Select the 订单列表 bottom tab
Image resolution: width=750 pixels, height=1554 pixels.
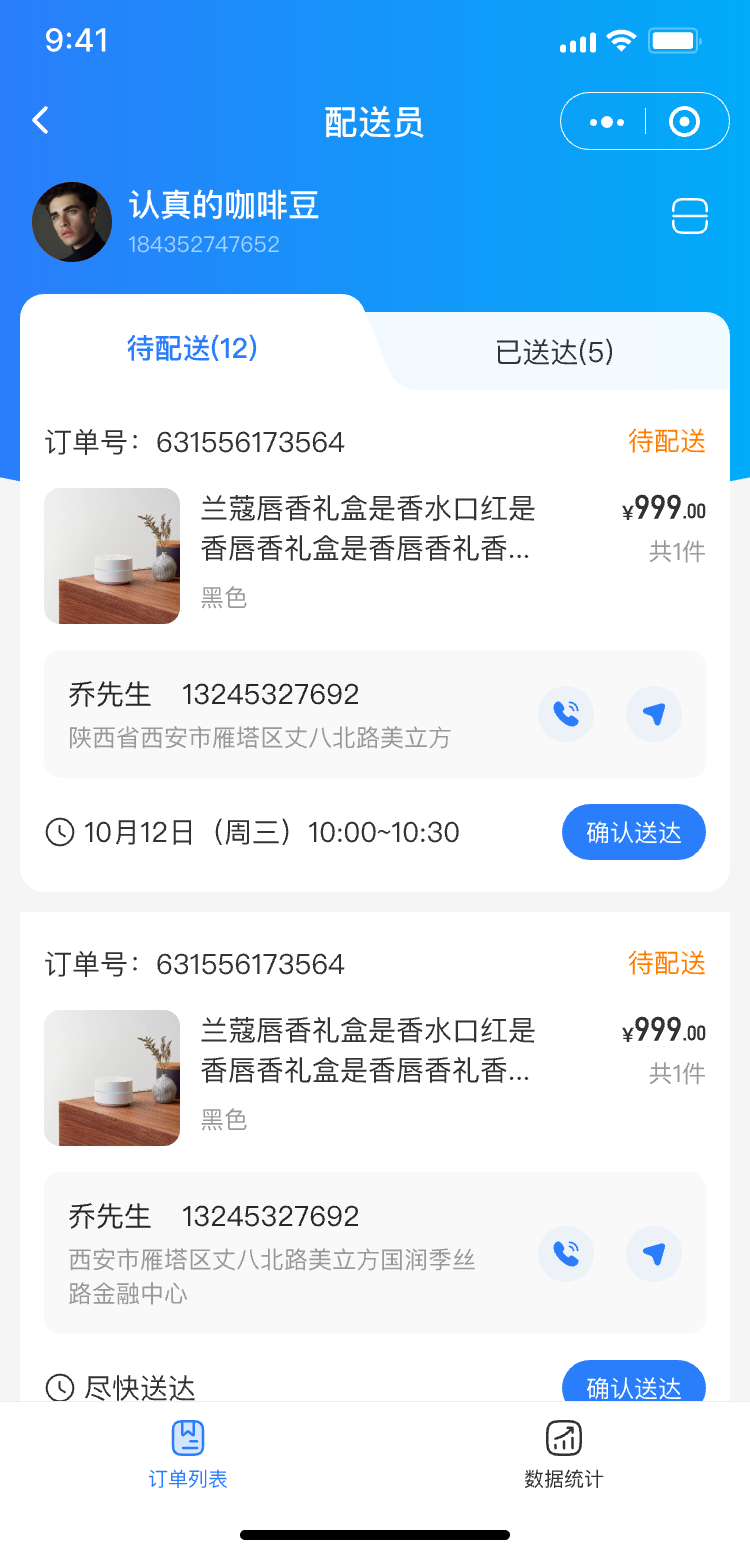click(188, 1453)
